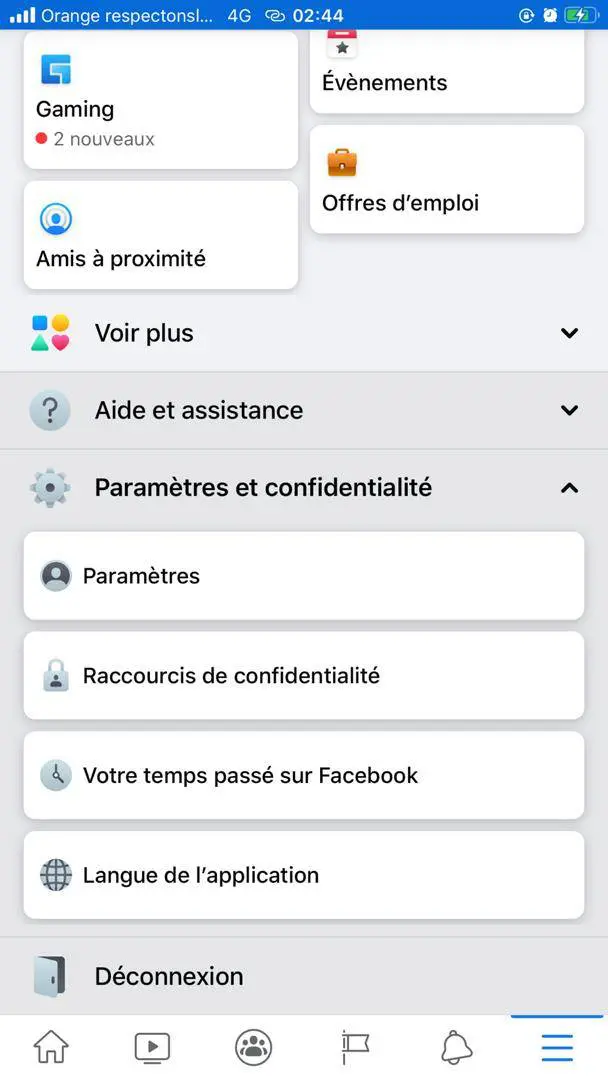608x1080 pixels.
Task: Tap Déconnexion to log out
Action: (x=304, y=976)
